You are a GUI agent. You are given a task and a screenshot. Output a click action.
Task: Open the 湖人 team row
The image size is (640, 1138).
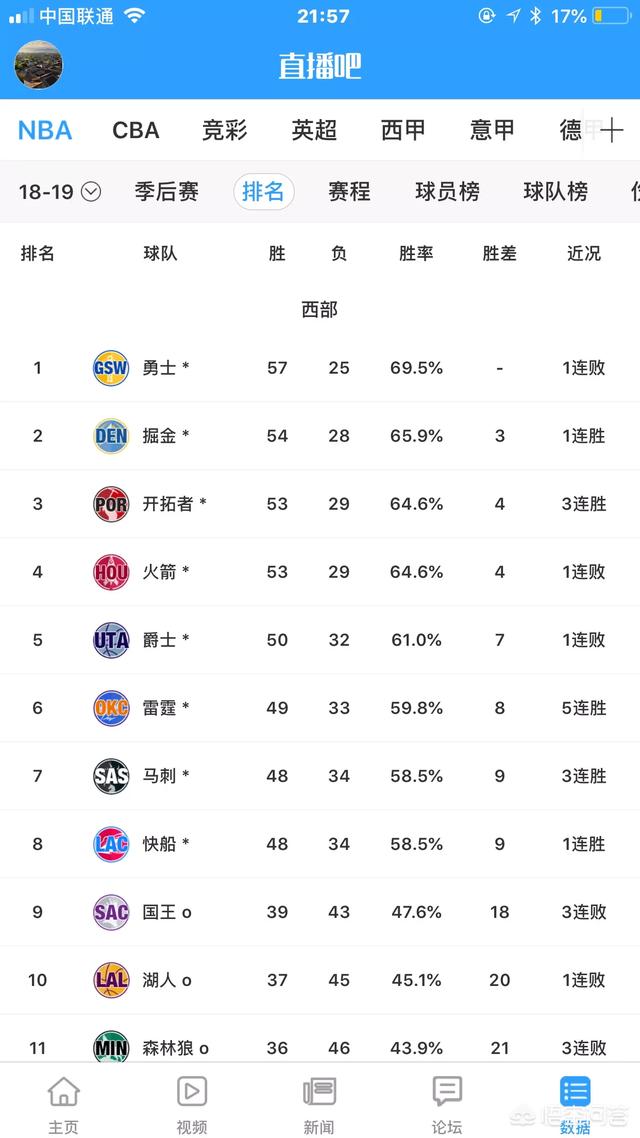[320, 980]
